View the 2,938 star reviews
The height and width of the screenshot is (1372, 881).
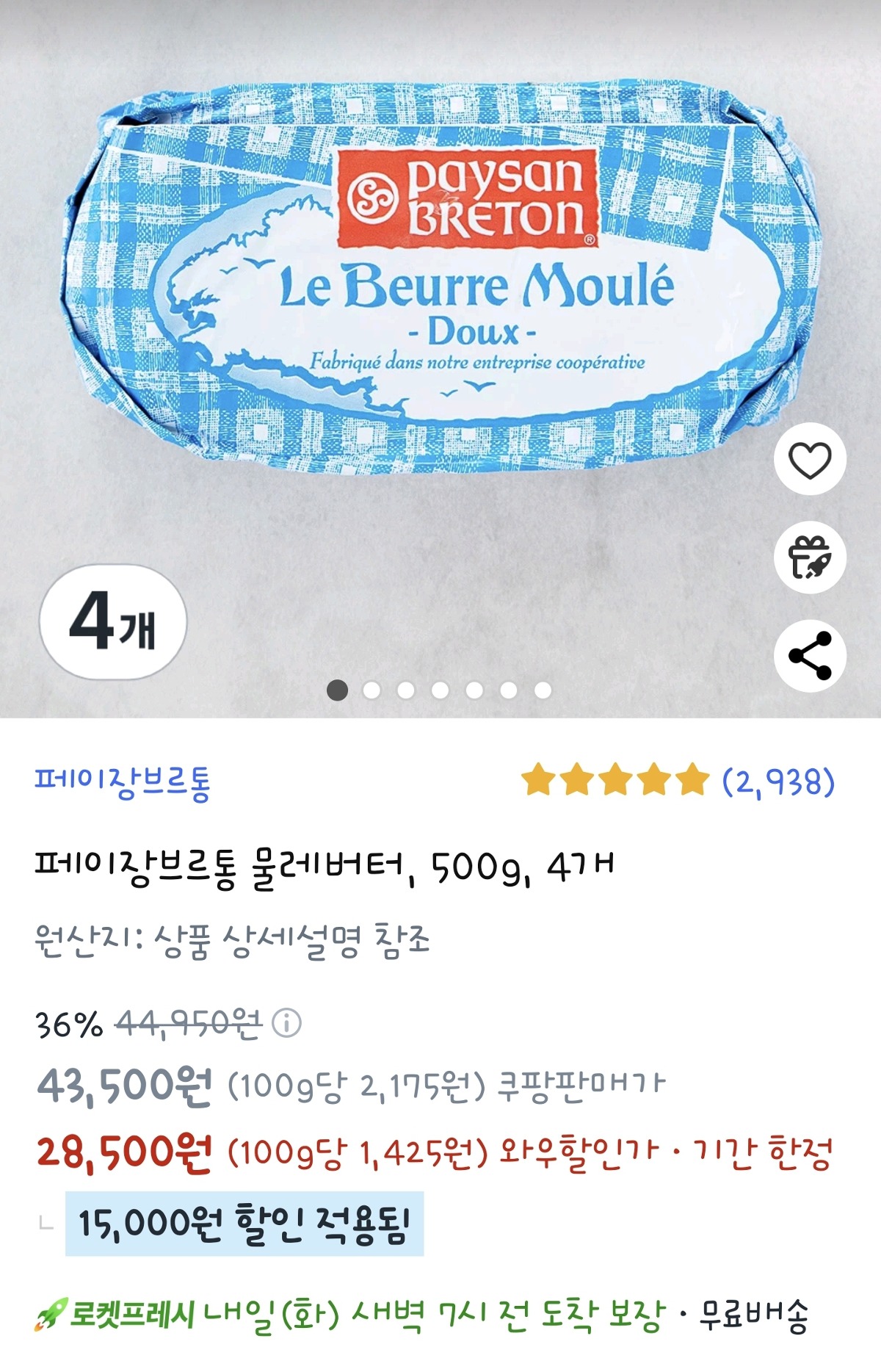pyautogui.click(x=678, y=781)
